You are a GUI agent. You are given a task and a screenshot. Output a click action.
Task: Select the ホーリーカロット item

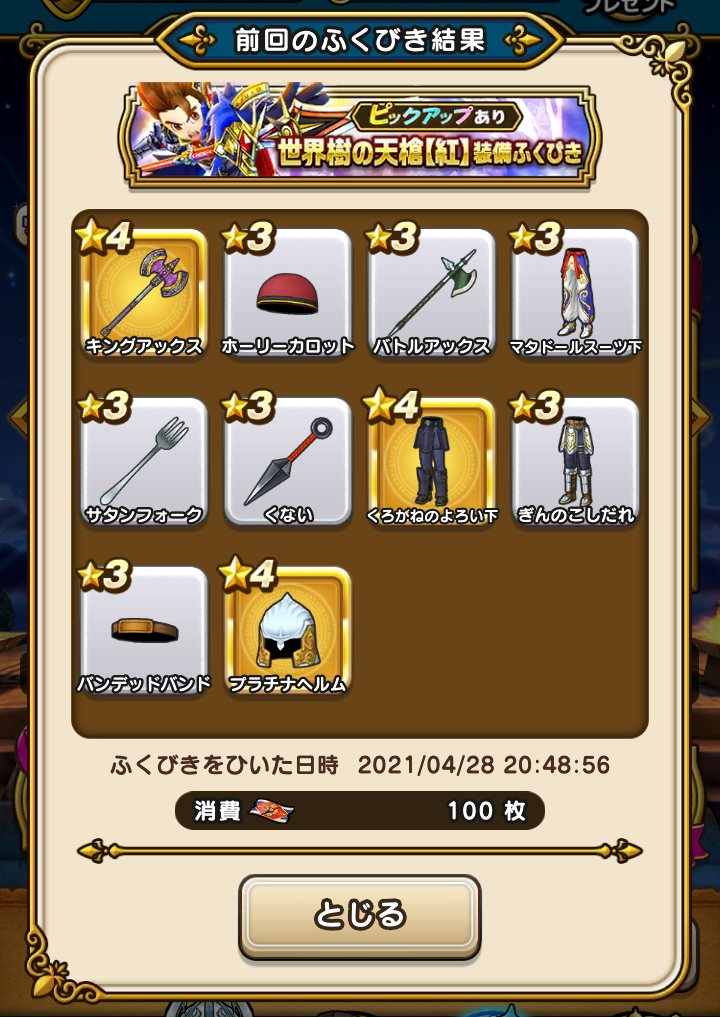coord(287,292)
